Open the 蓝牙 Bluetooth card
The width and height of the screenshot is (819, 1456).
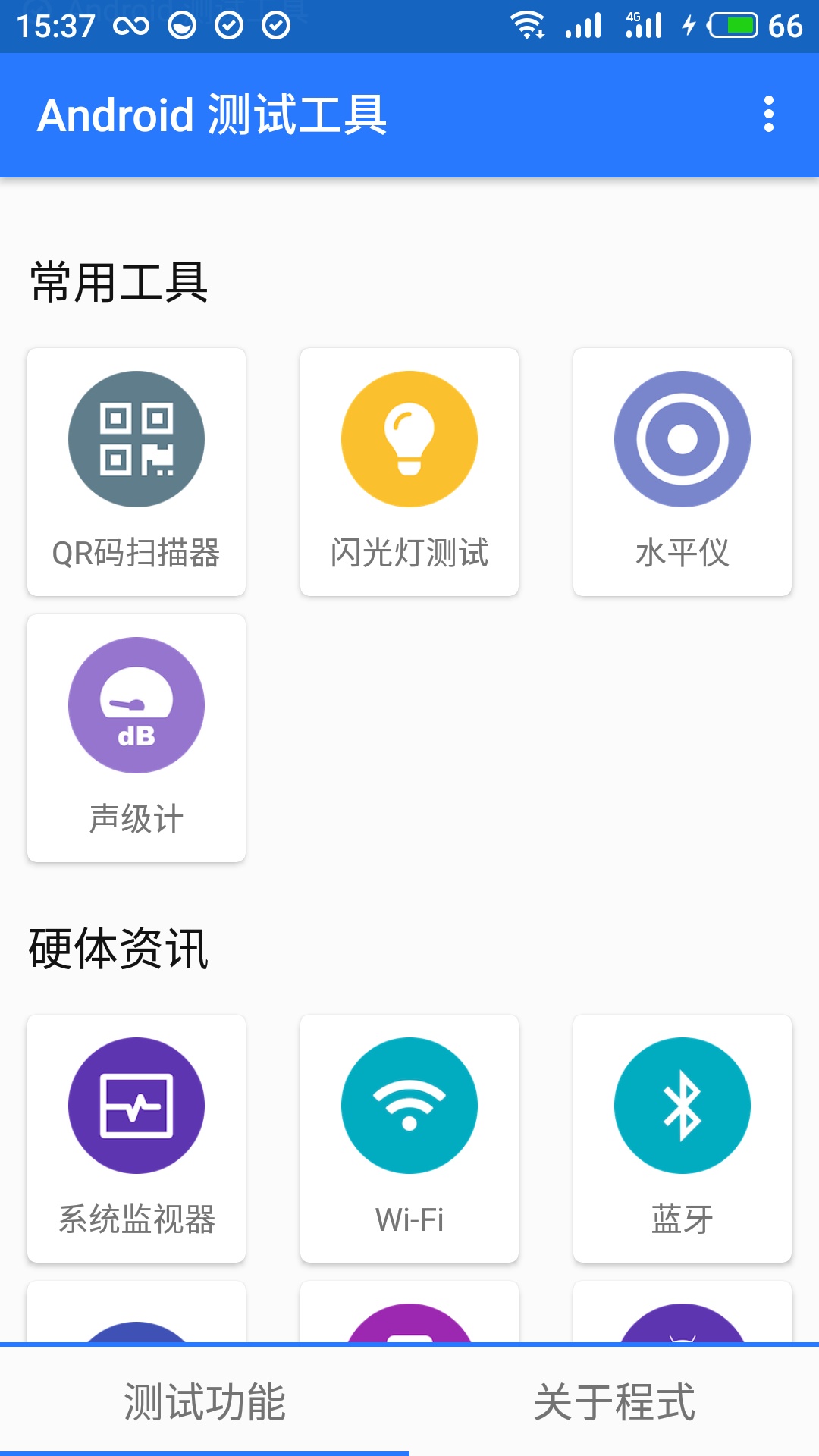tap(682, 1138)
